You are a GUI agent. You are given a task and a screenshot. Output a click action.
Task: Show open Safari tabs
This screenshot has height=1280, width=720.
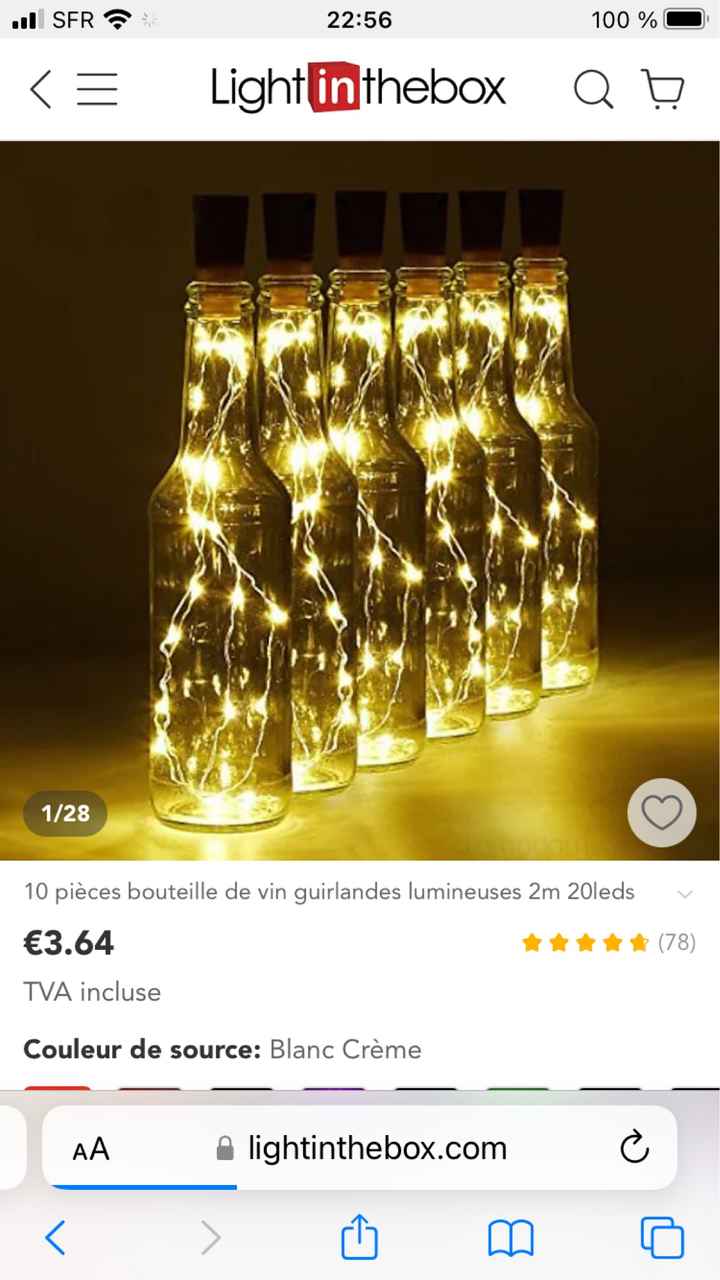coord(661,1238)
